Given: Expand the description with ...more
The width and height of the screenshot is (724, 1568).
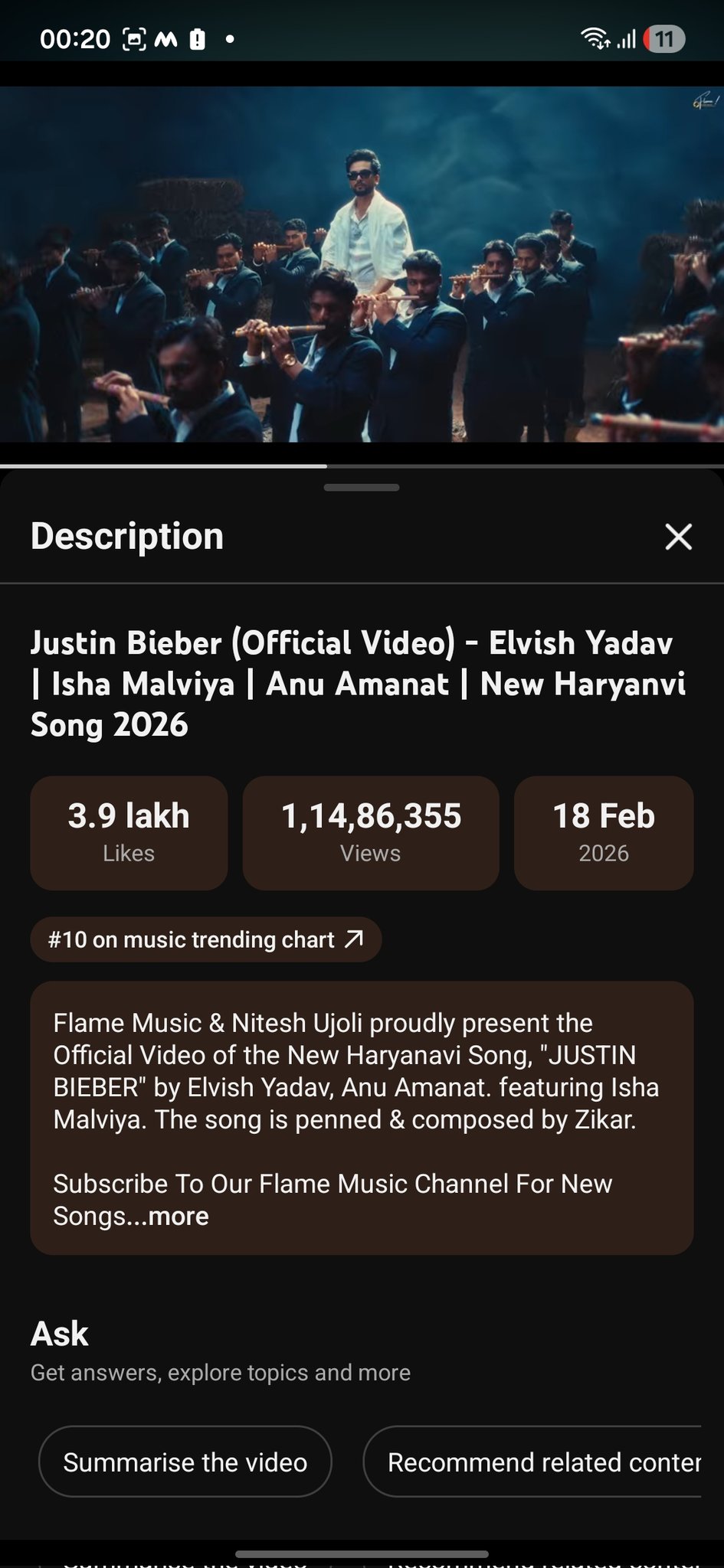Looking at the screenshot, I should pyautogui.click(x=178, y=1216).
